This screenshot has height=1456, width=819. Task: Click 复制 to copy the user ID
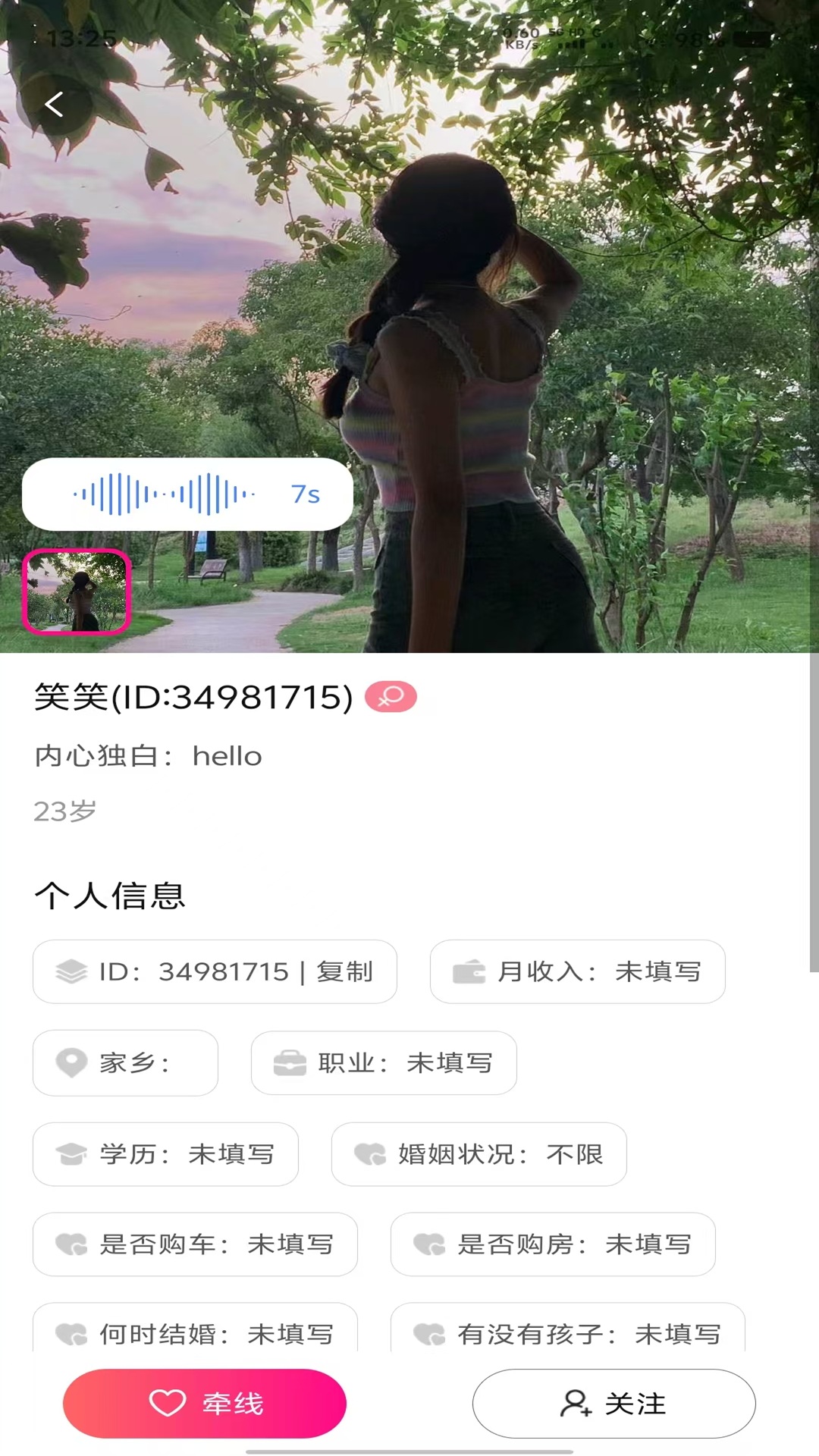345,971
